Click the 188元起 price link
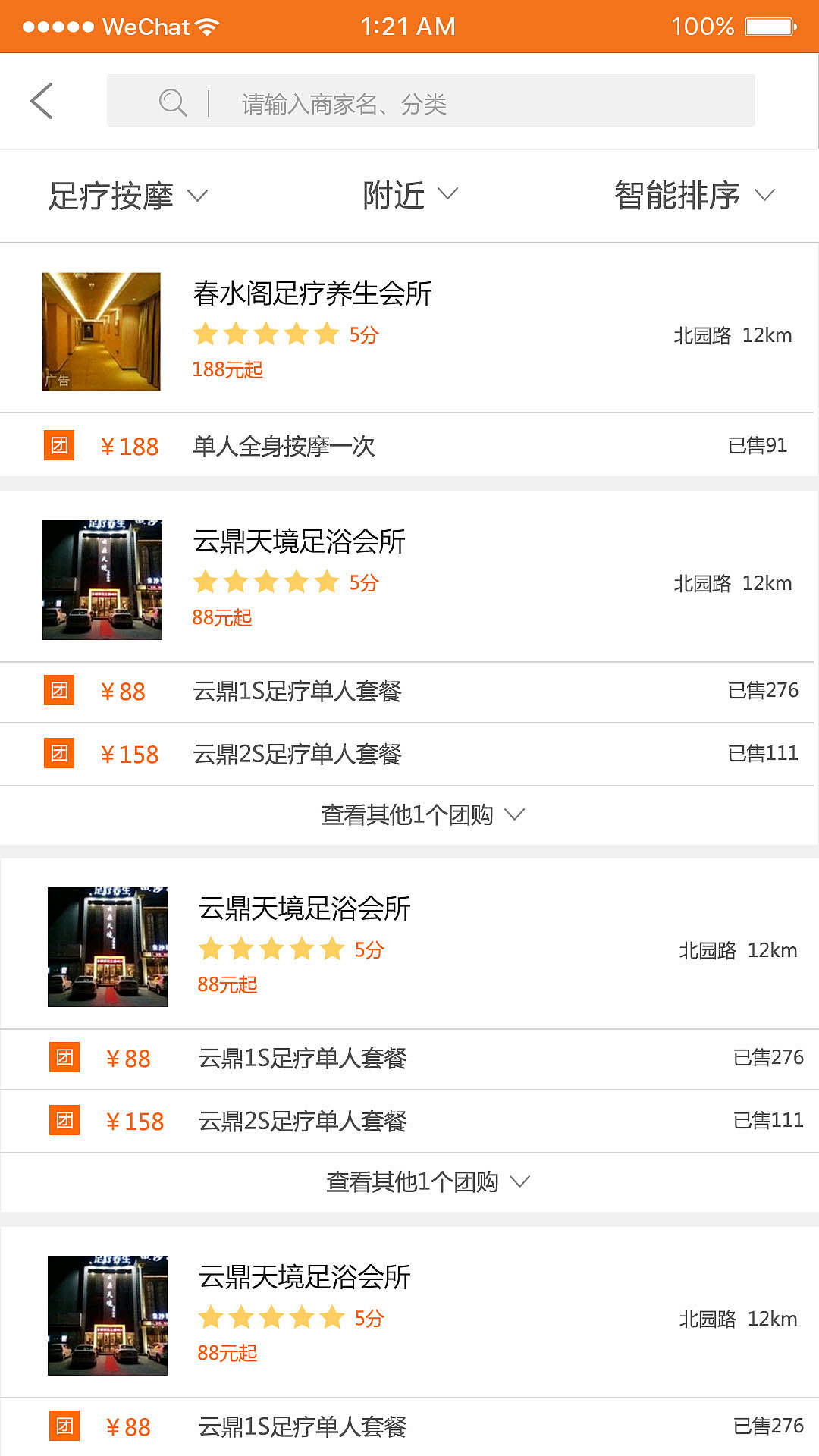The width and height of the screenshot is (819, 1456). pyautogui.click(x=227, y=371)
